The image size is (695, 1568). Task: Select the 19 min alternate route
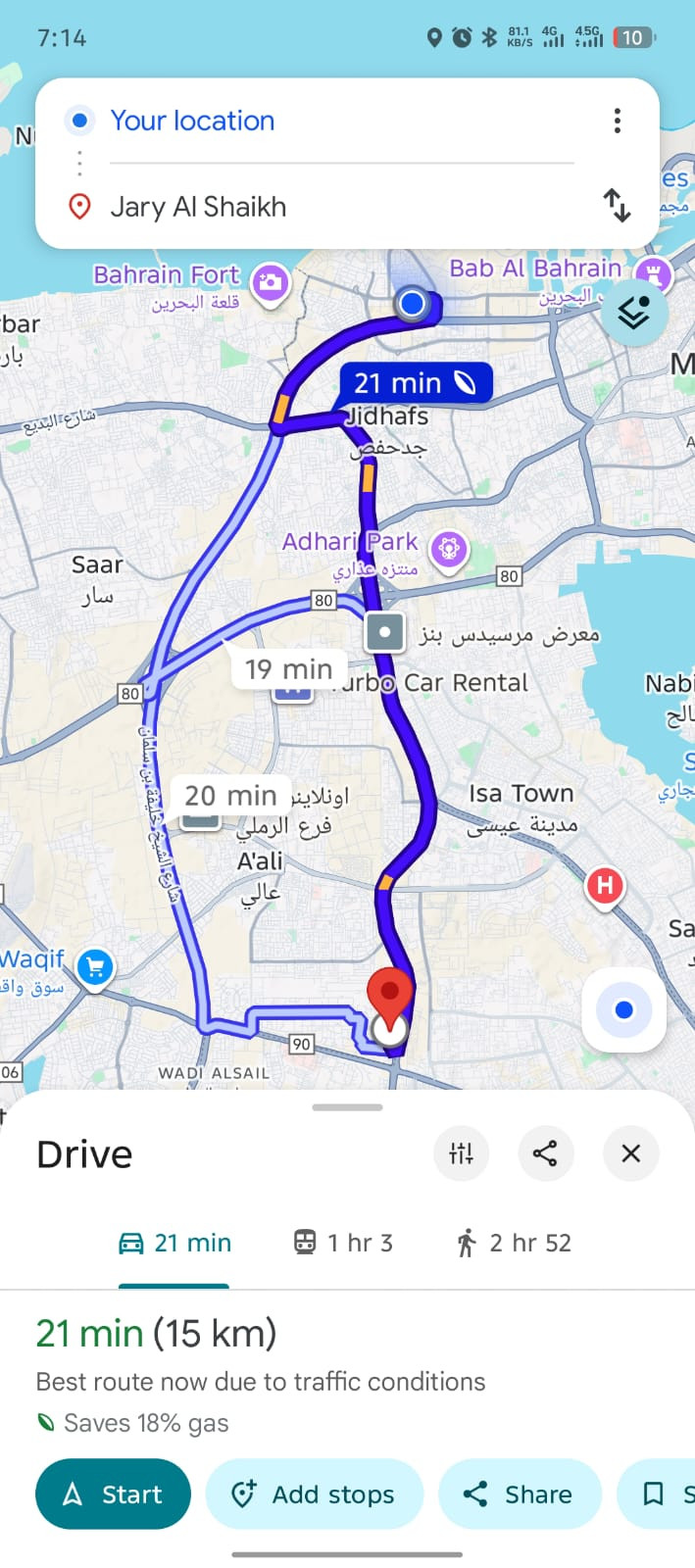(288, 669)
